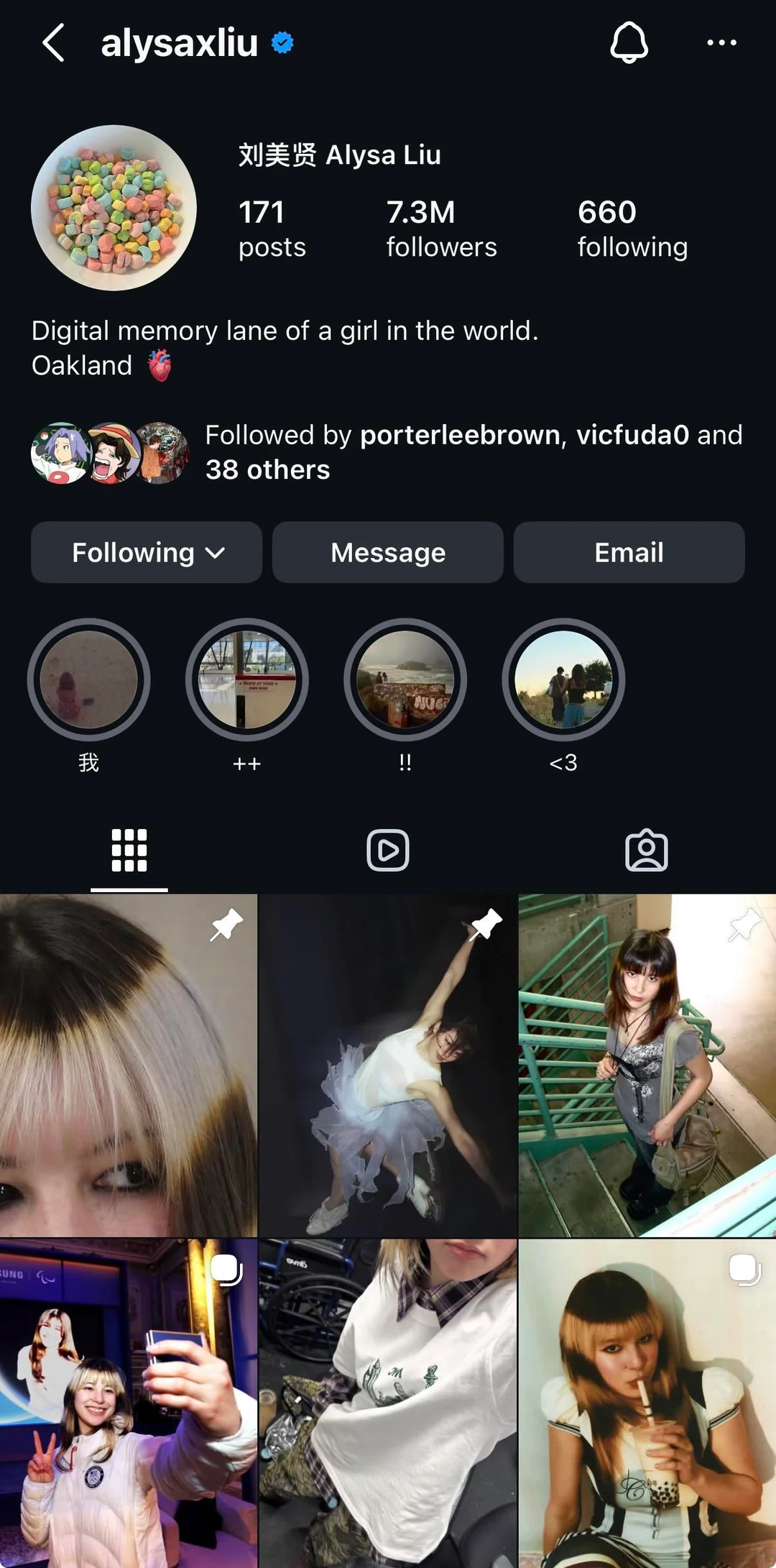View the marshmallow profile picture
Image resolution: width=776 pixels, height=1568 pixels.
(x=114, y=208)
